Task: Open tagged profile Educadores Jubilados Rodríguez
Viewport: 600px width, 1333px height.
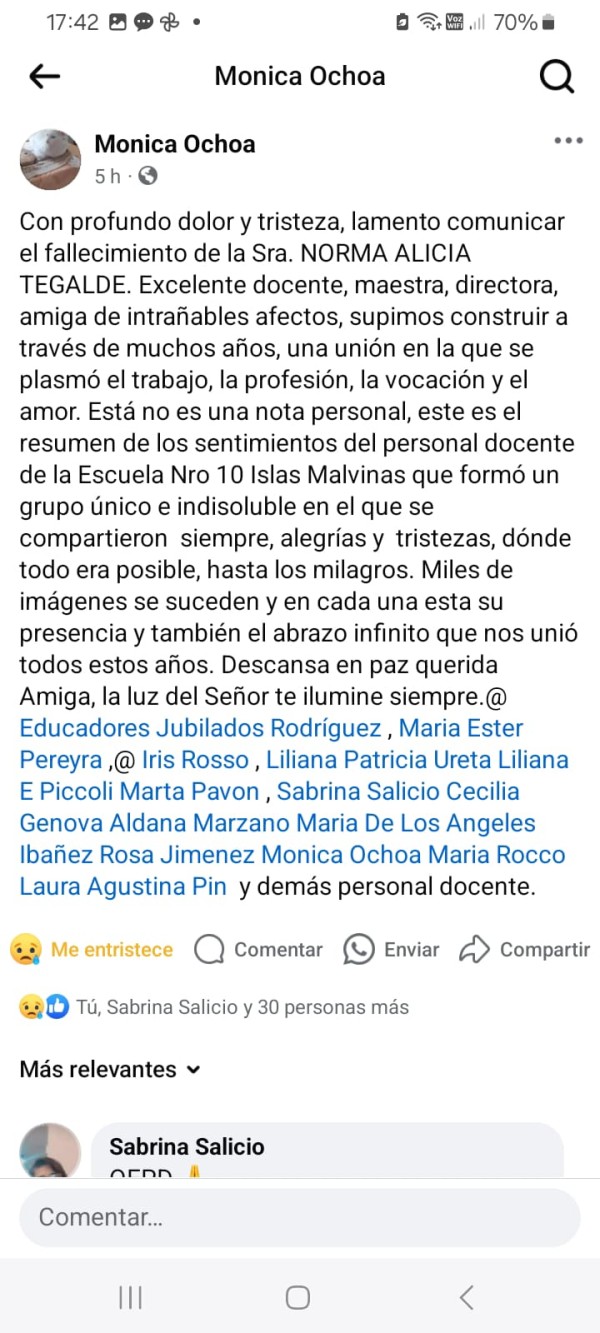Action: [x=200, y=728]
